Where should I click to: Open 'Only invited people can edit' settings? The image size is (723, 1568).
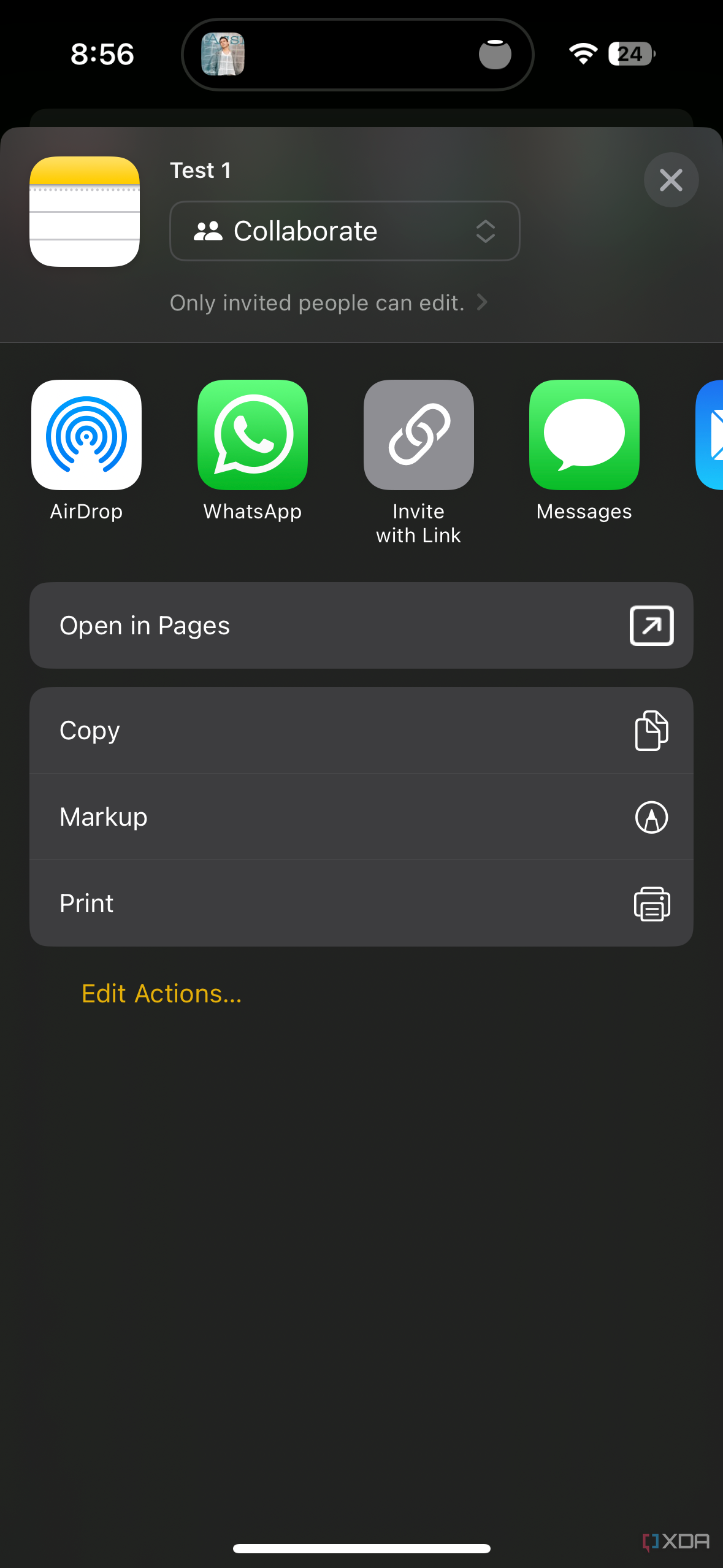point(329,302)
